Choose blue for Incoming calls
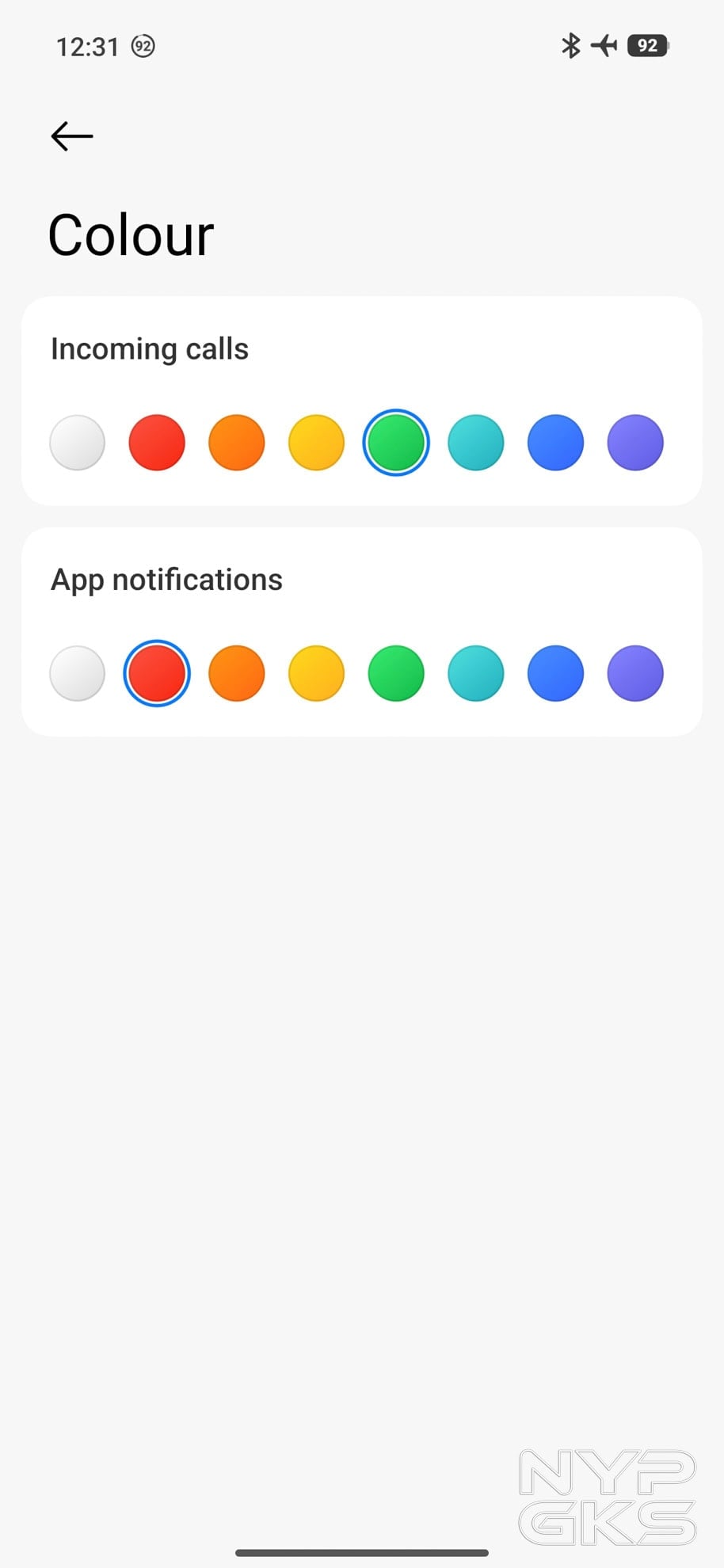 (555, 443)
